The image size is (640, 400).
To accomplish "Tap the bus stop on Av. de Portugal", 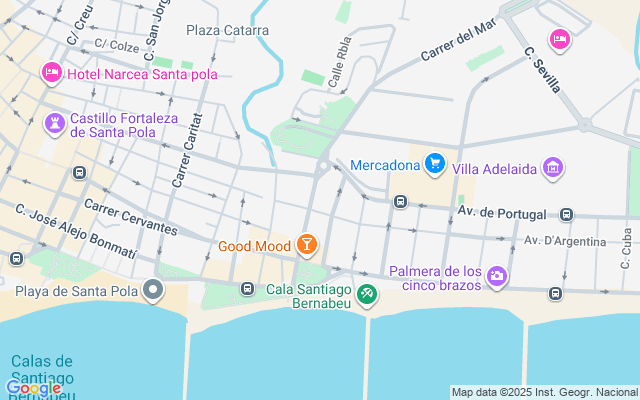I will click(567, 214).
